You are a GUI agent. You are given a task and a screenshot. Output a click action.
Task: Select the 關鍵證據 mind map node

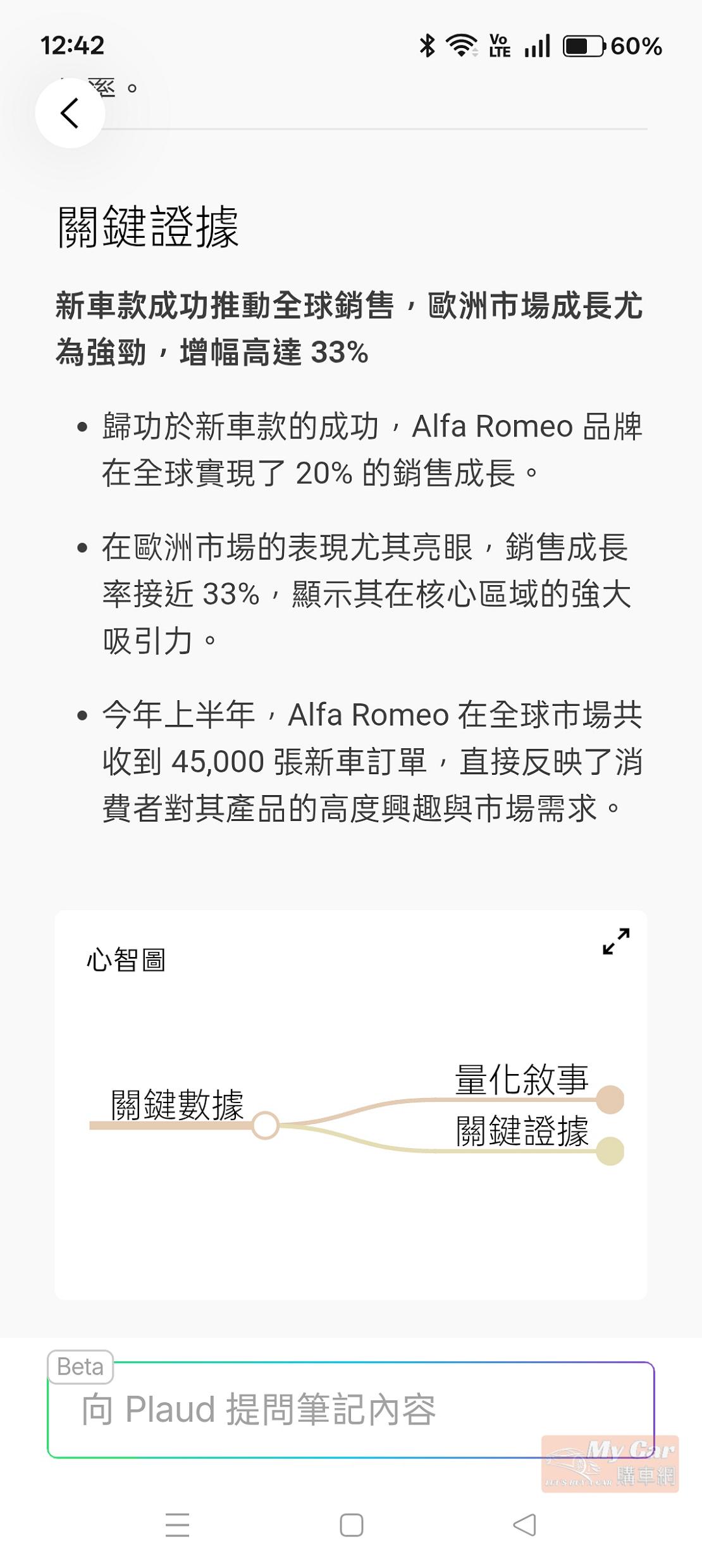click(522, 1132)
